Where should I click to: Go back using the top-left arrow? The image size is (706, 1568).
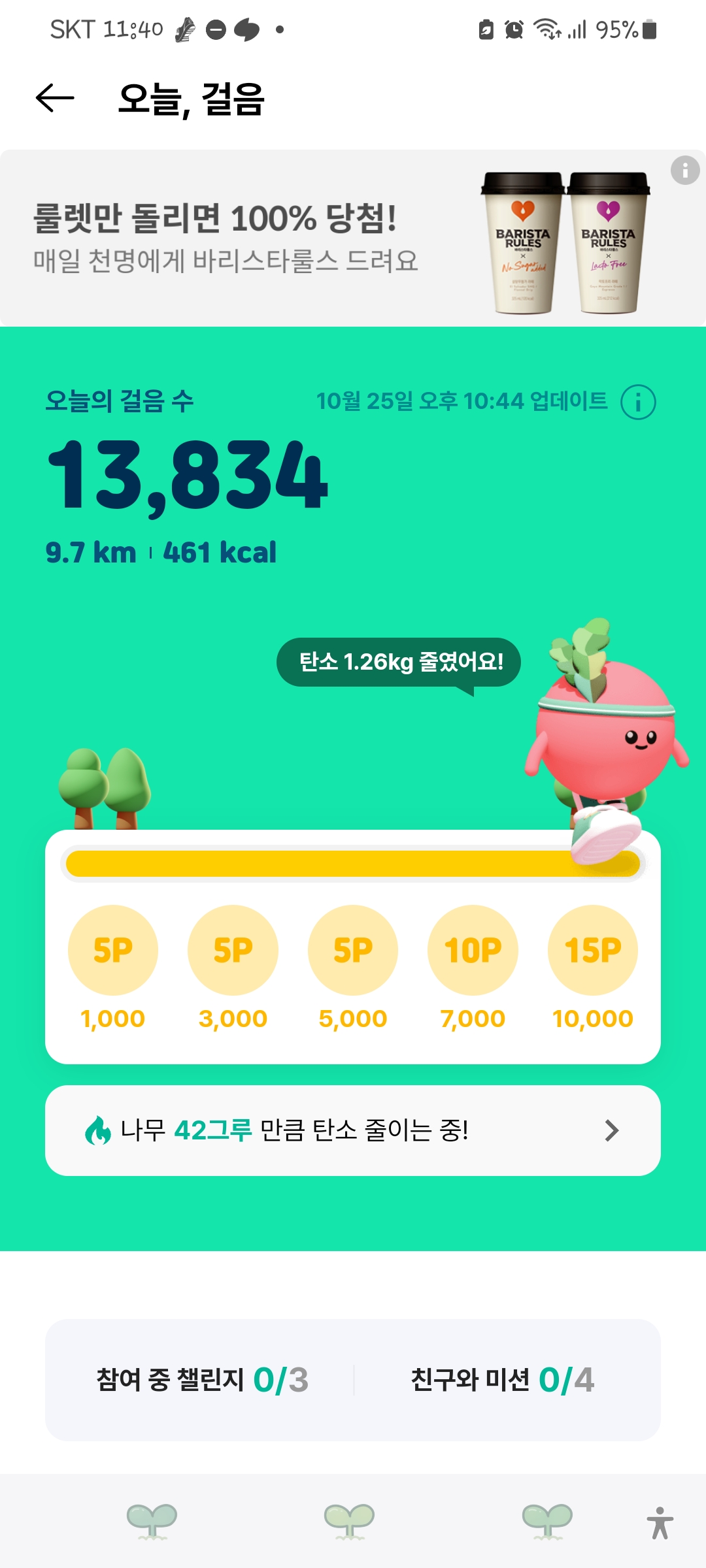pyautogui.click(x=55, y=99)
